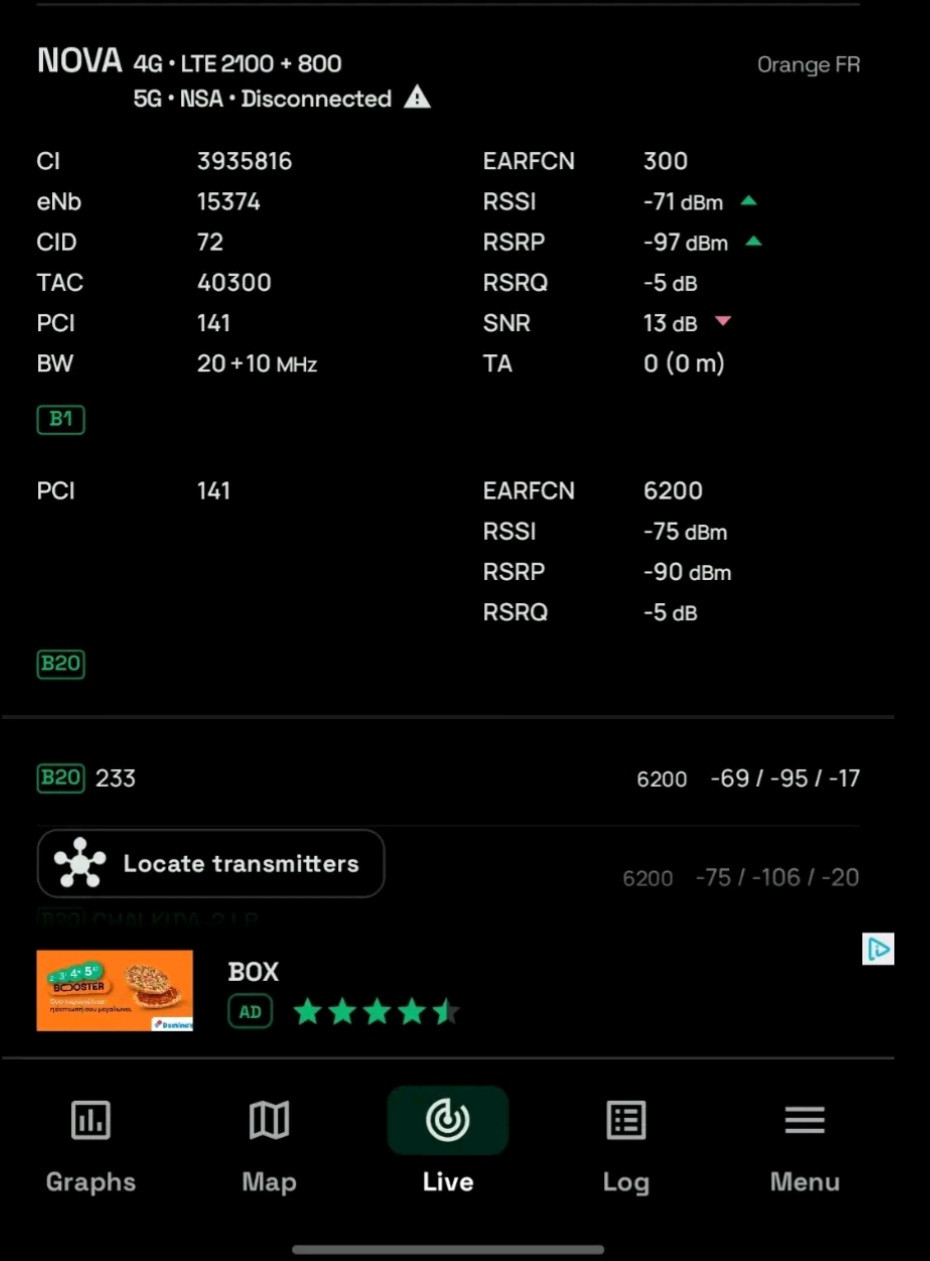Open the Log tab
This screenshot has width=930, height=1261.
(x=626, y=1145)
